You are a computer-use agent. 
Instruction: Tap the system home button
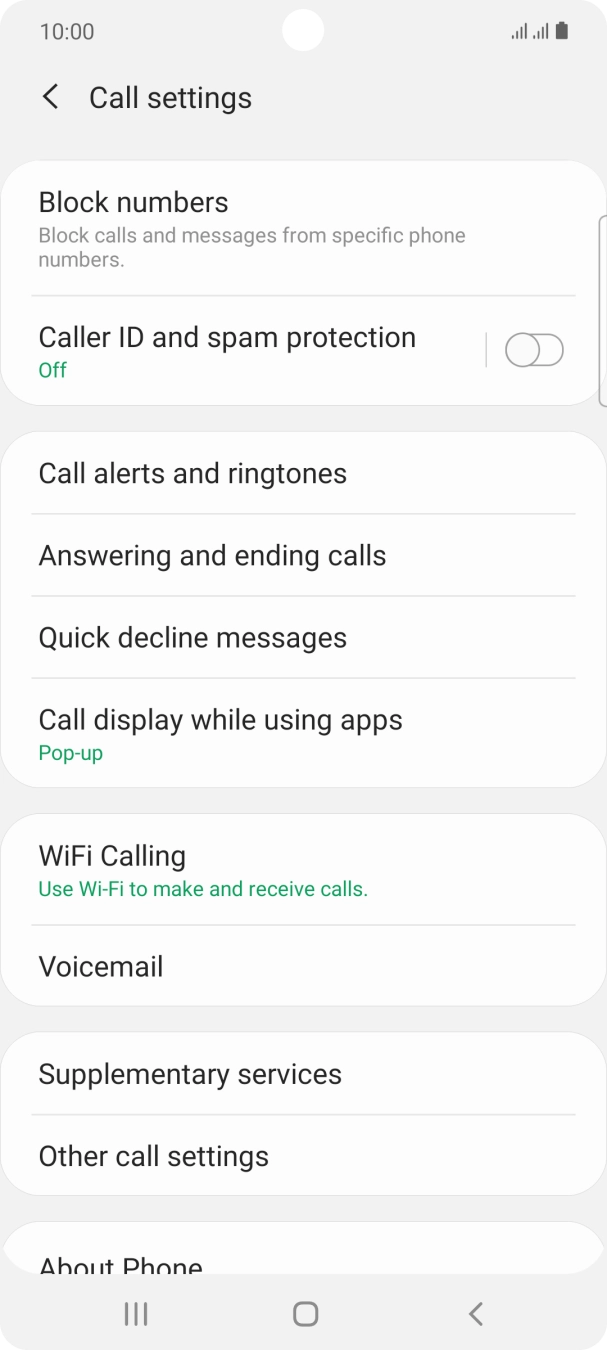click(x=305, y=1313)
